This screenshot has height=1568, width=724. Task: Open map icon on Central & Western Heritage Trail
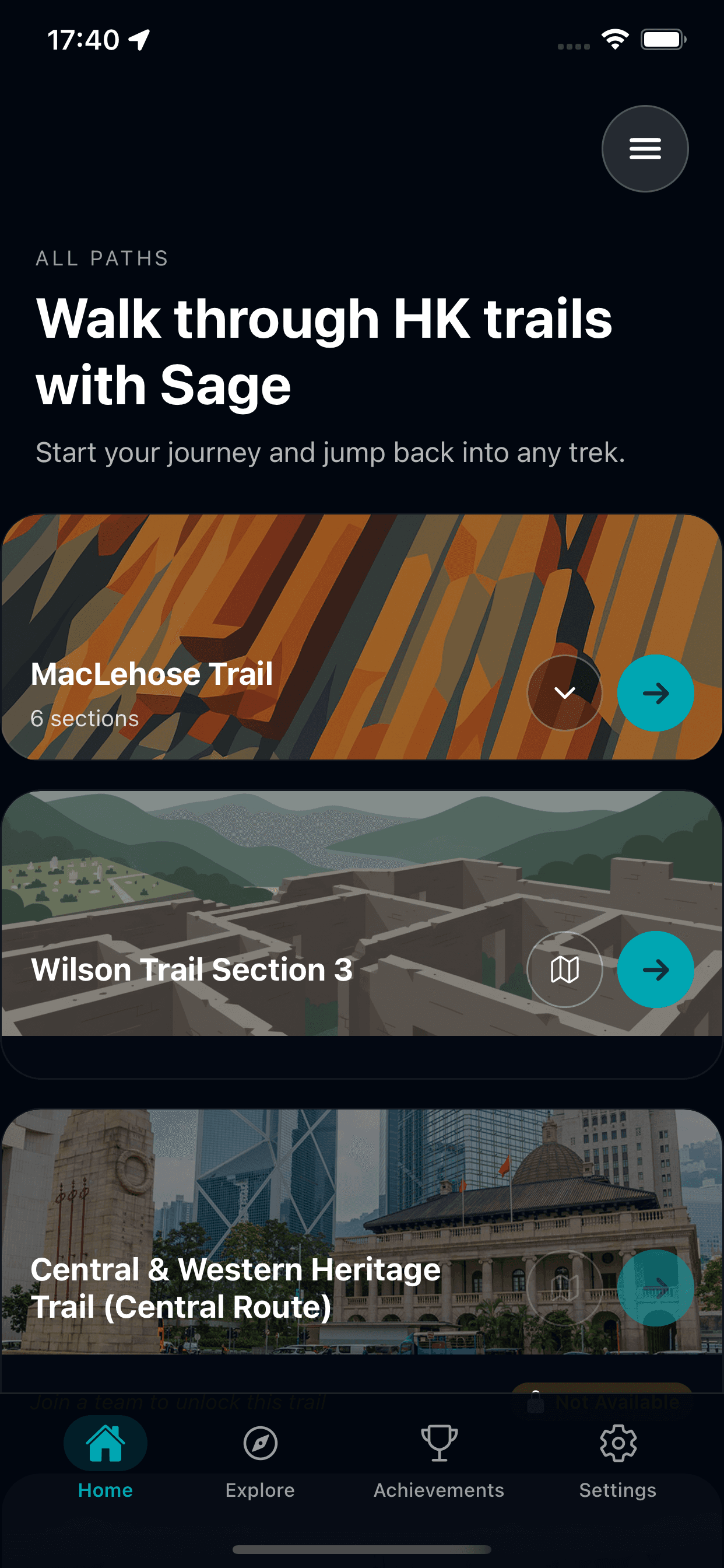(x=565, y=1286)
